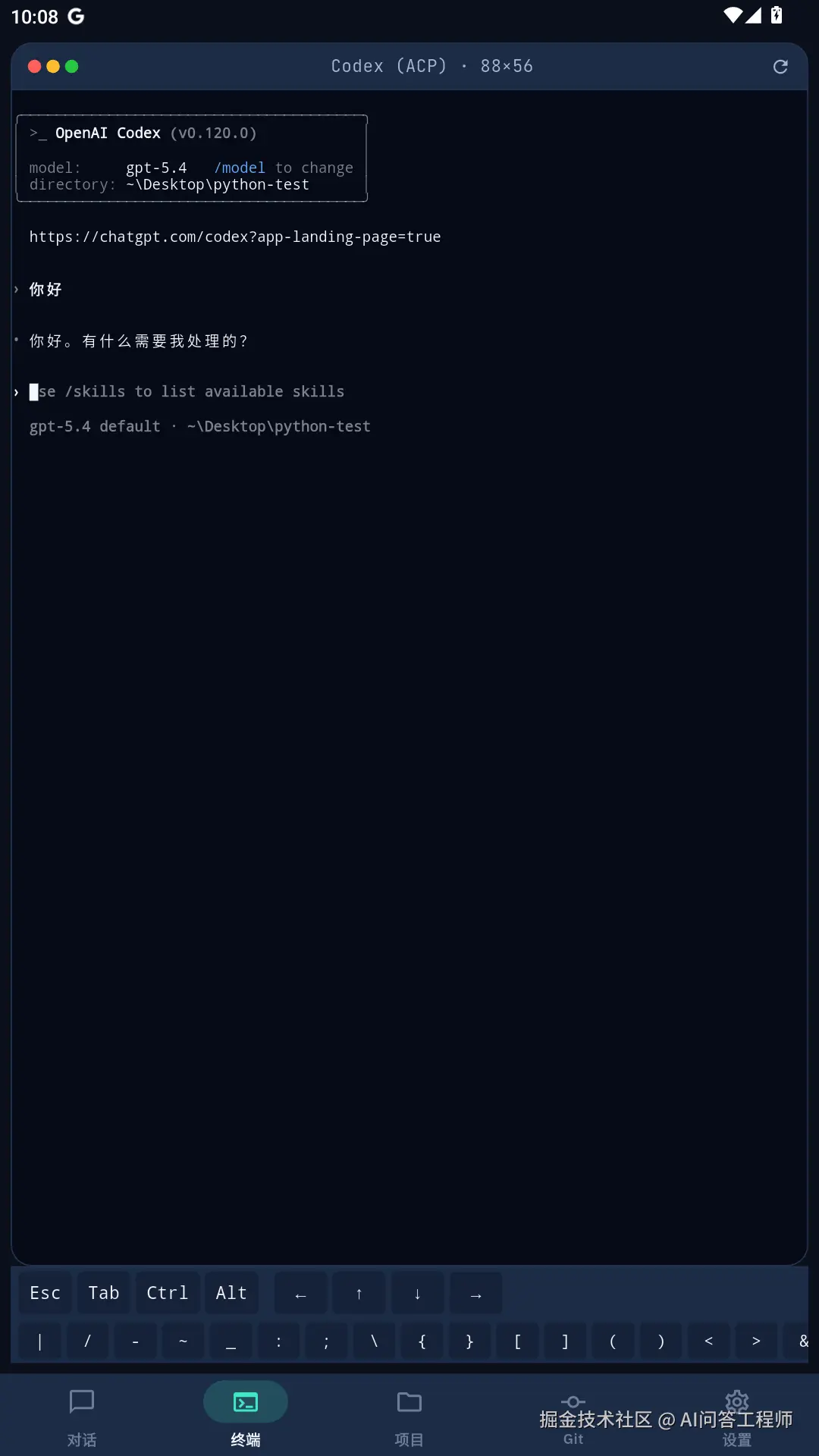
Task: Insert a backslash character
Action: tap(374, 1341)
